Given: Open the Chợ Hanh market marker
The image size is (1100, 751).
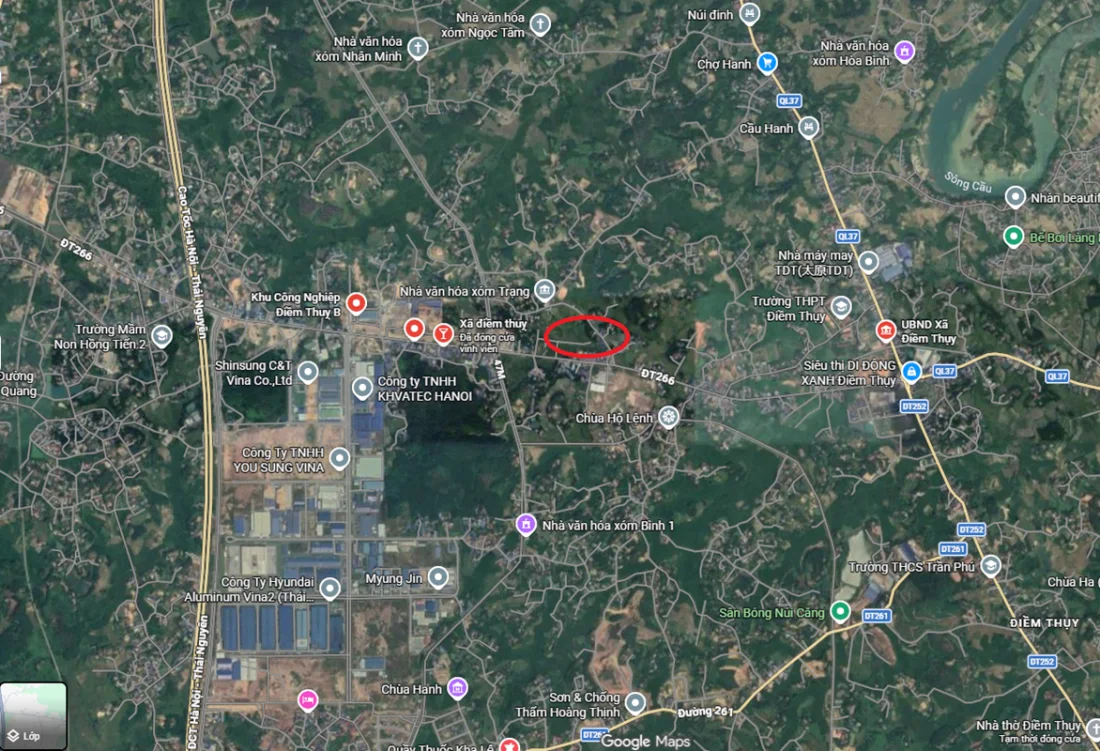Looking at the screenshot, I should pos(767,63).
